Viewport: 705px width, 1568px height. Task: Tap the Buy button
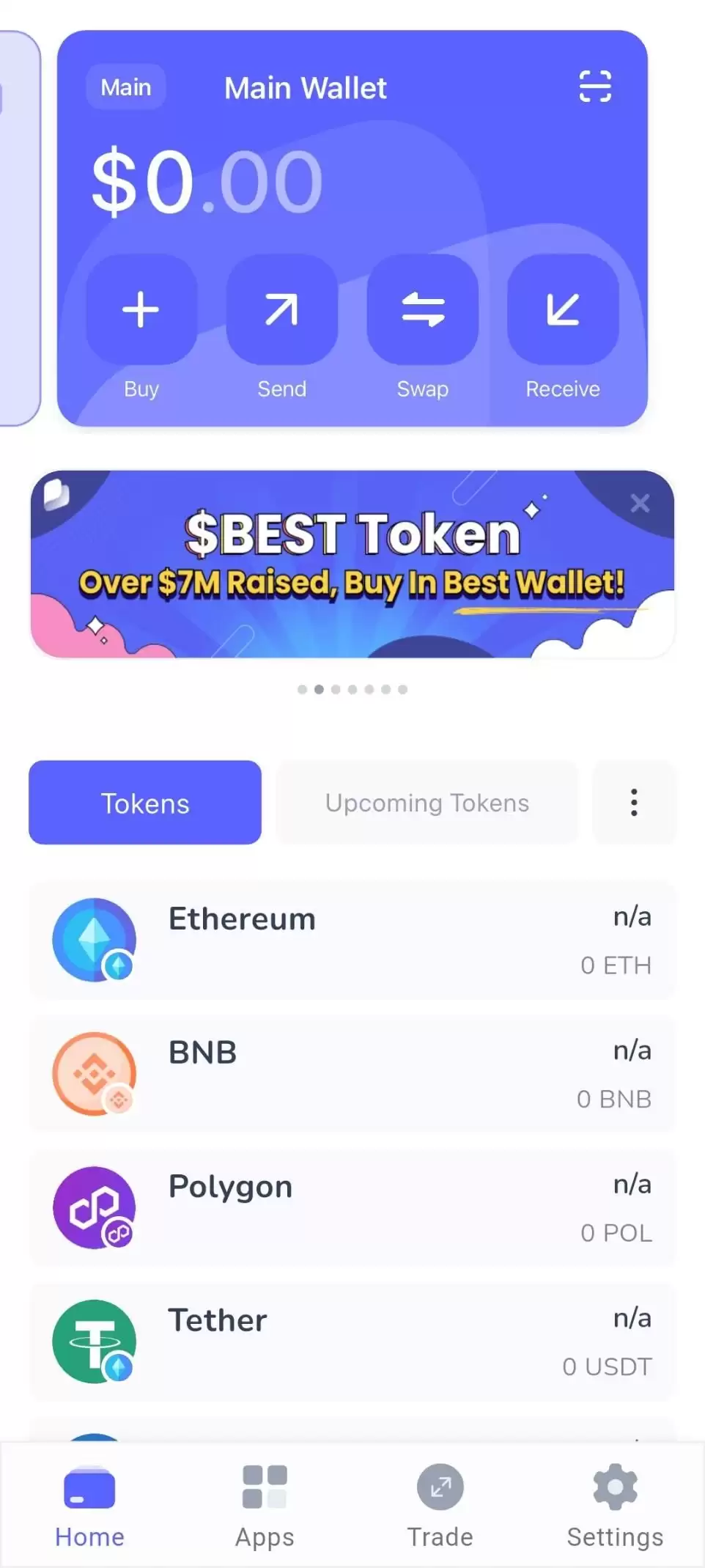141,309
